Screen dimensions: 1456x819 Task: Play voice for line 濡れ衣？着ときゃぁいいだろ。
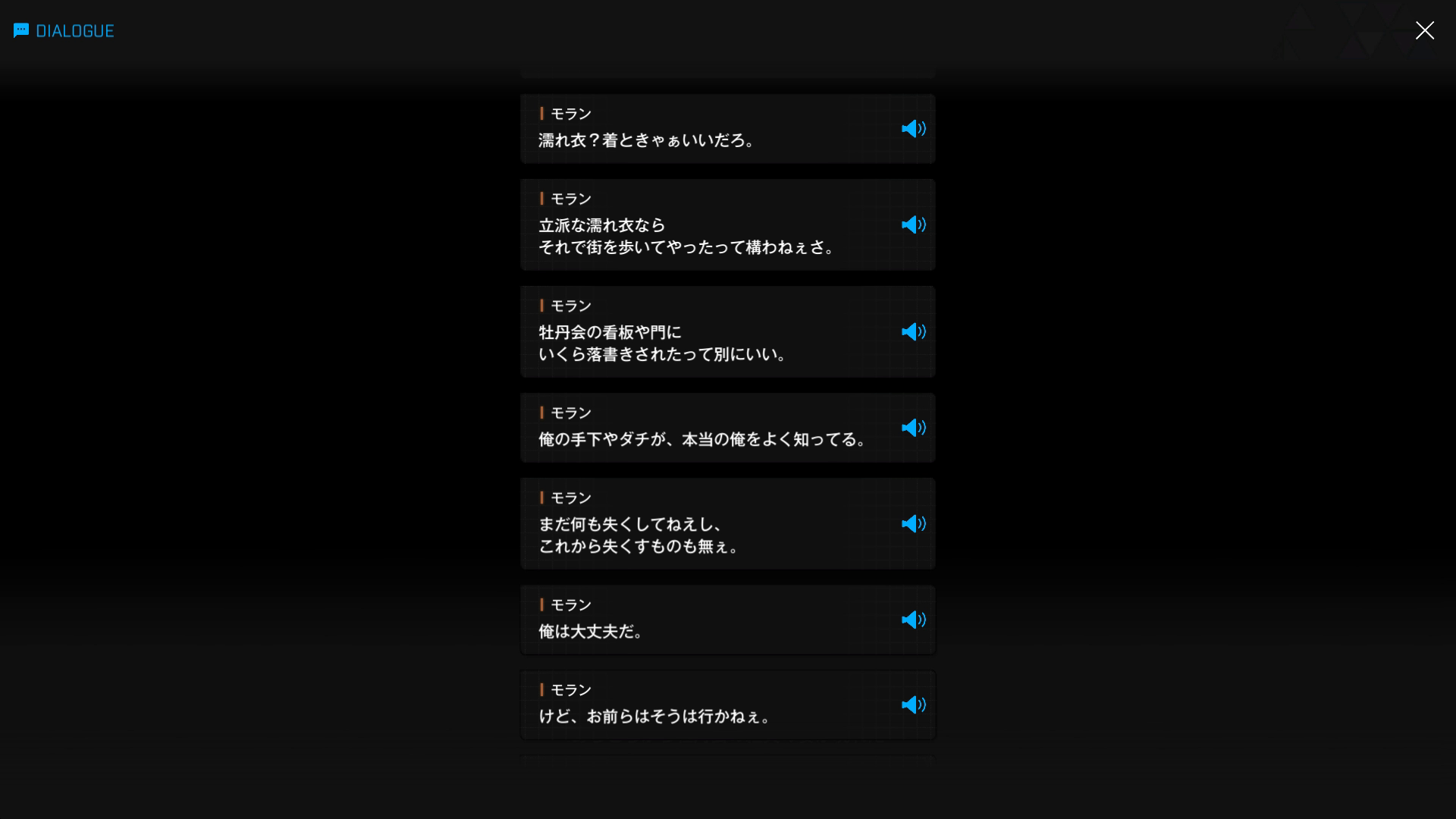click(913, 129)
